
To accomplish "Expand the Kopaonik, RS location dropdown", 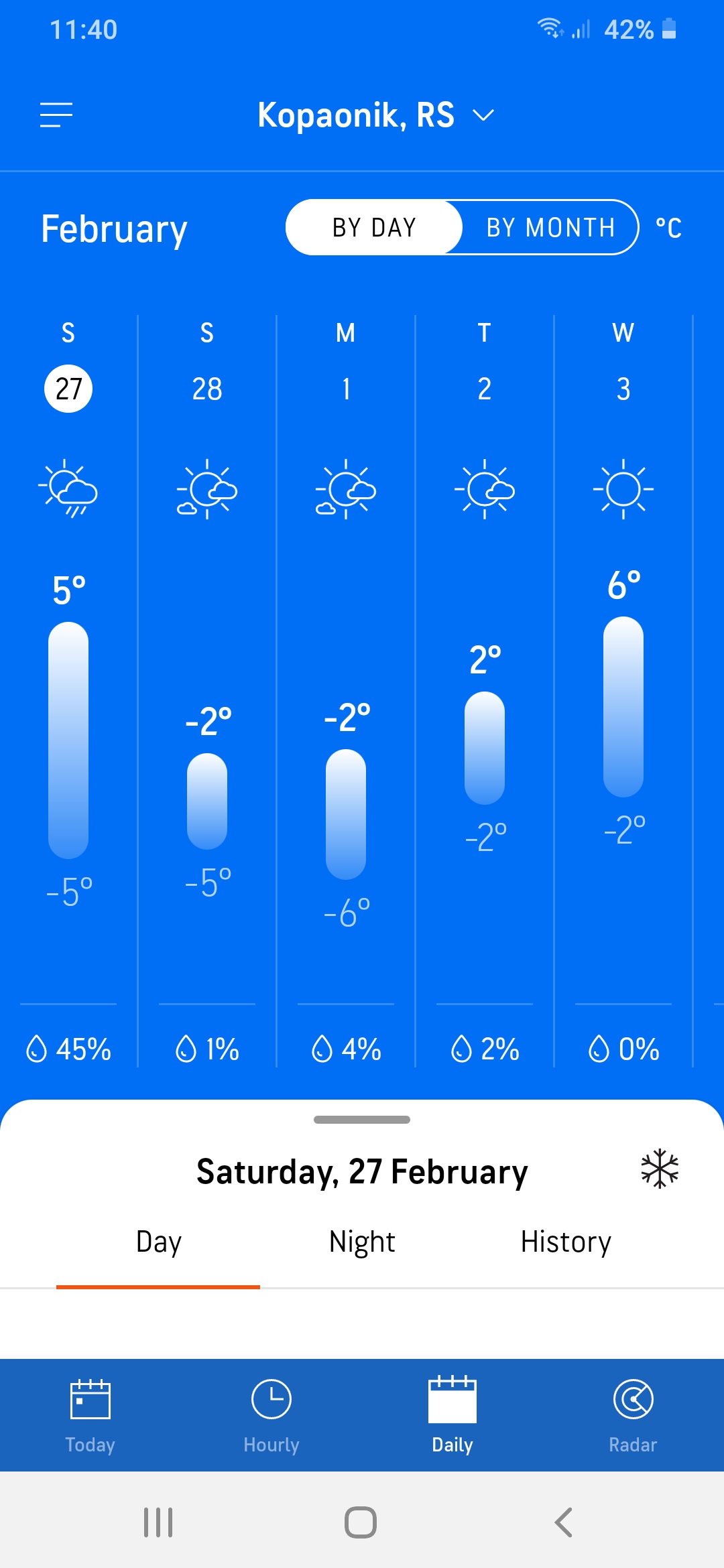I will (x=375, y=115).
